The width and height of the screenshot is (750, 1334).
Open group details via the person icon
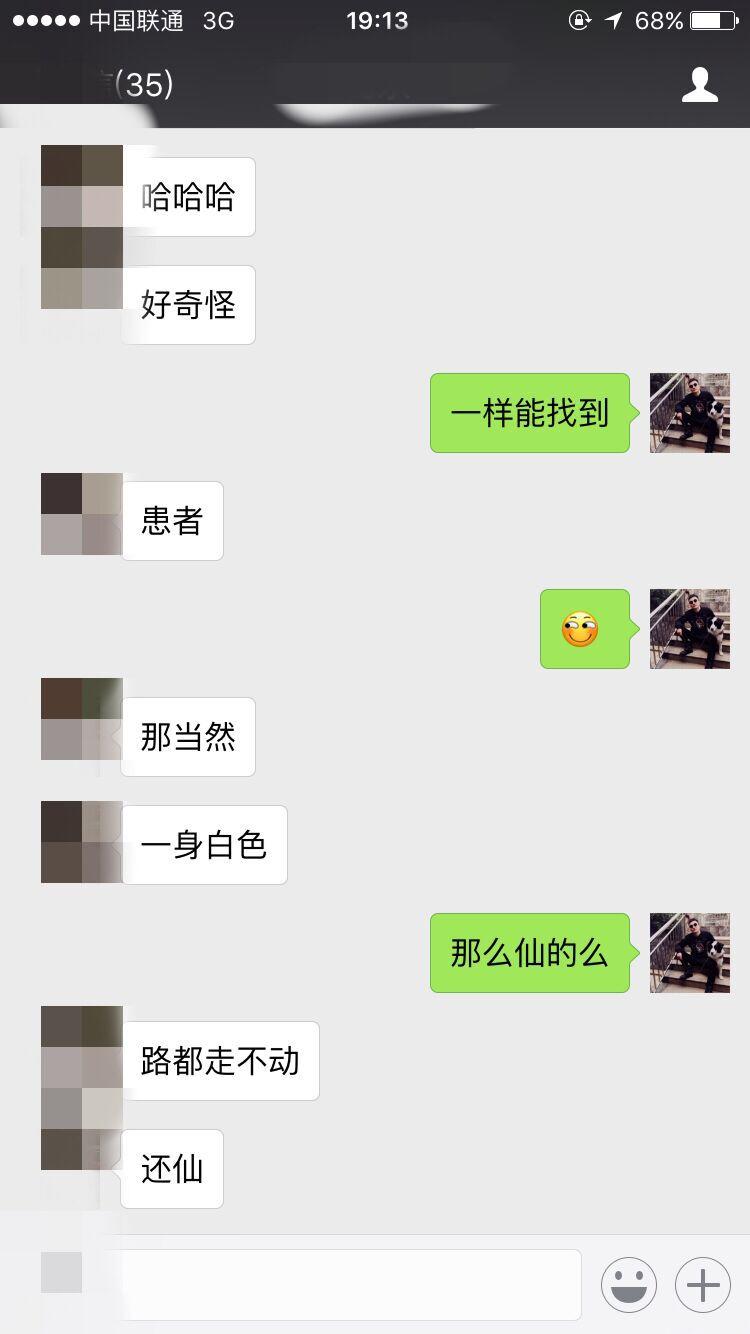tap(700, 85)
